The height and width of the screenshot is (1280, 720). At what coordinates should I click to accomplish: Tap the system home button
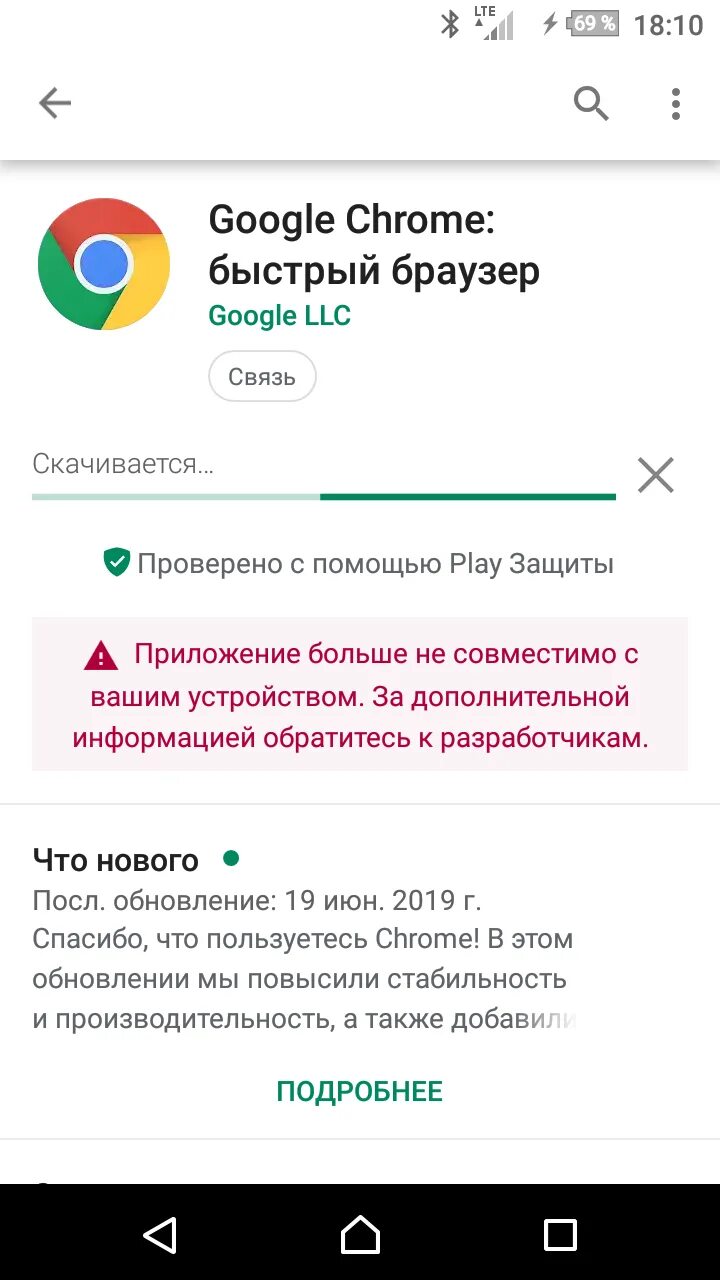click(360, 1235)
